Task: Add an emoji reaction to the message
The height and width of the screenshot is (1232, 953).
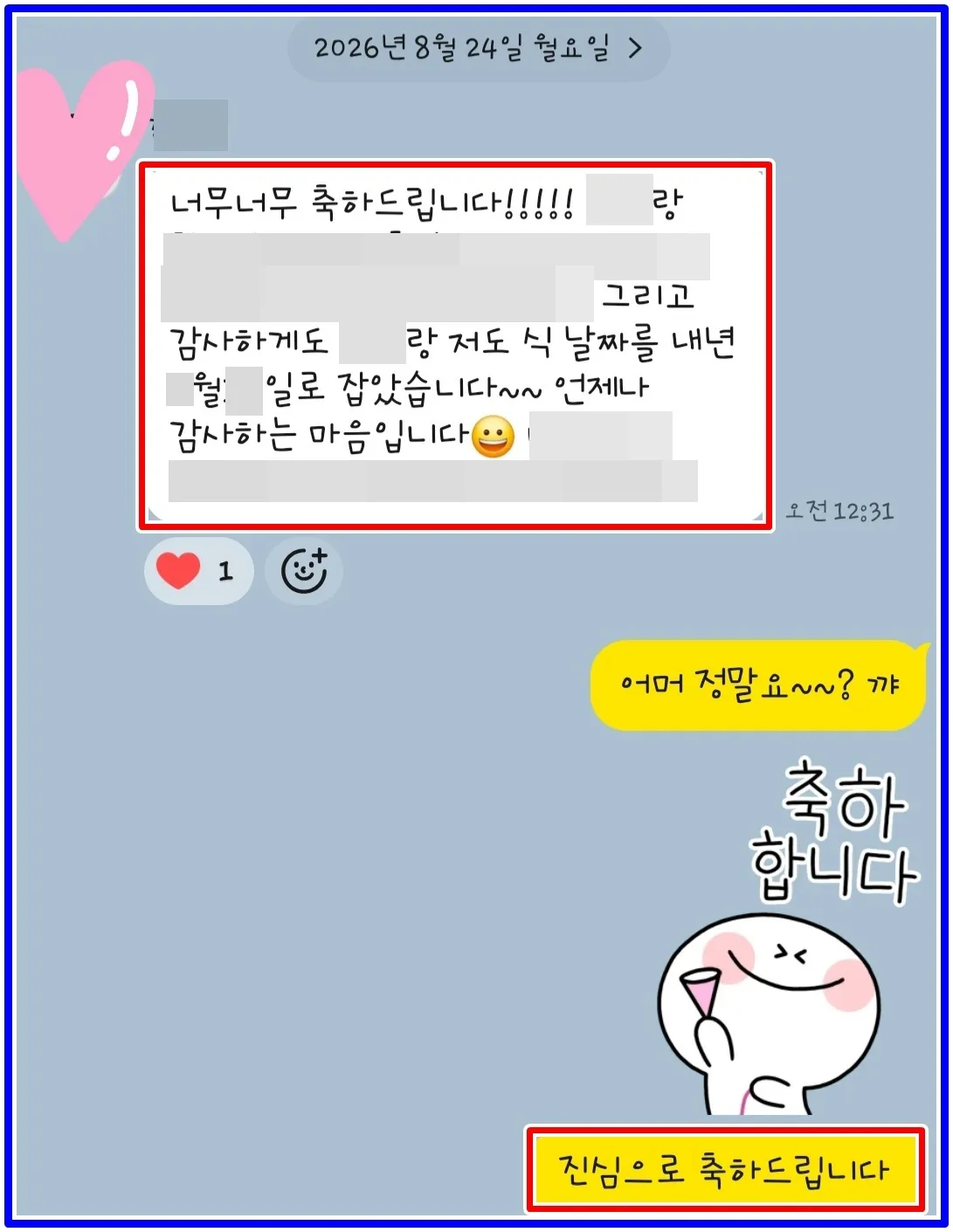Action: pyautogui.click(x=303, y=571)
